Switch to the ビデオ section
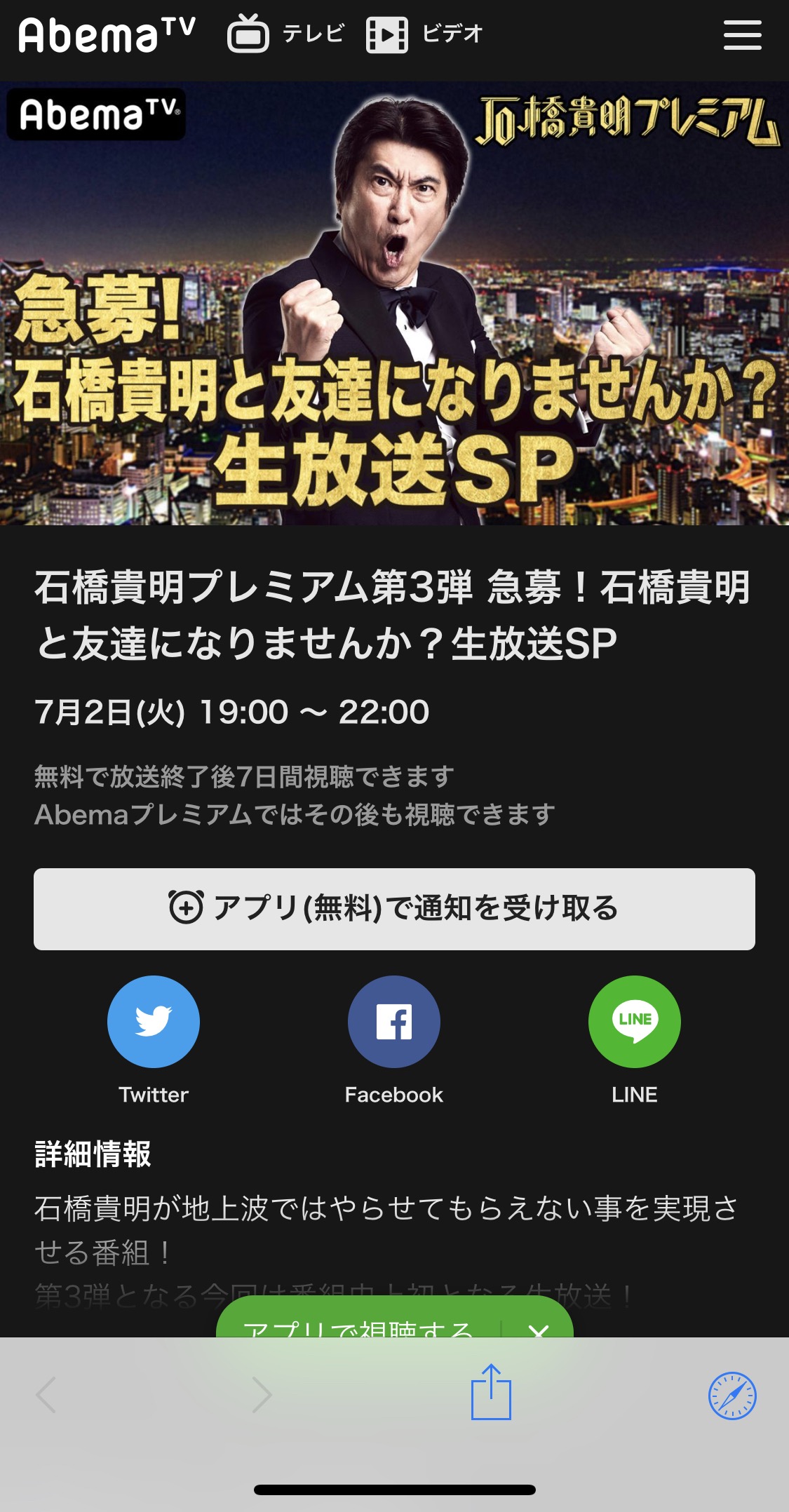This screenshot has width=789, height=1512. pyautogui.click(x=425, y=34)
